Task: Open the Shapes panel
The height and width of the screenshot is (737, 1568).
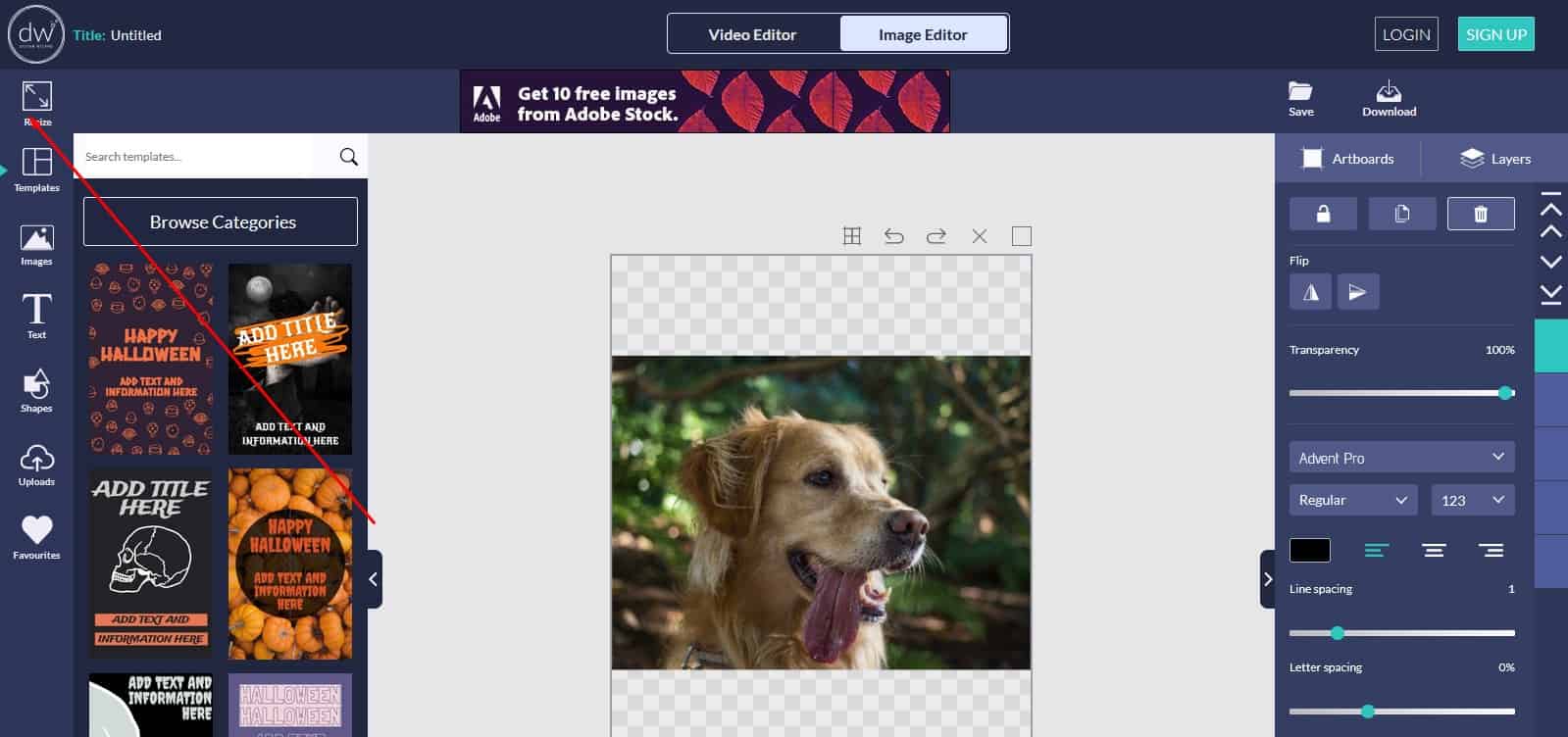Action: pyautogui.click(x=36, y=390)
